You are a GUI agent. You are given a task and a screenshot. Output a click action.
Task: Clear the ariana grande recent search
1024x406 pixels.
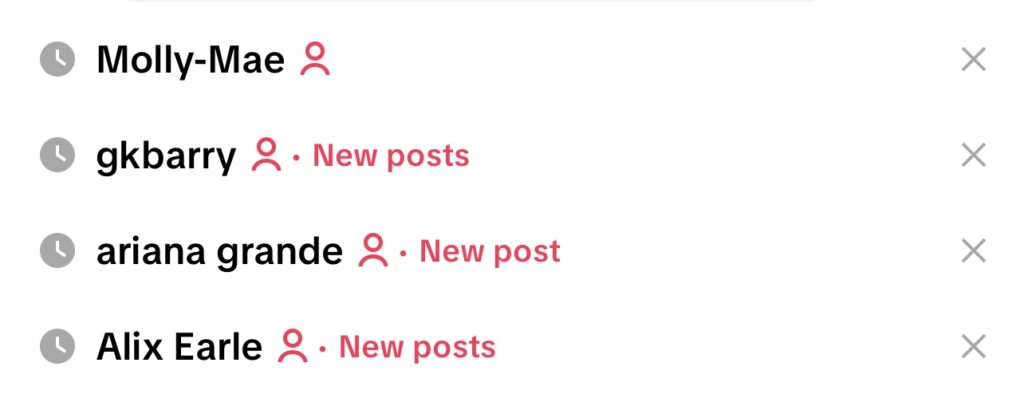973,251
